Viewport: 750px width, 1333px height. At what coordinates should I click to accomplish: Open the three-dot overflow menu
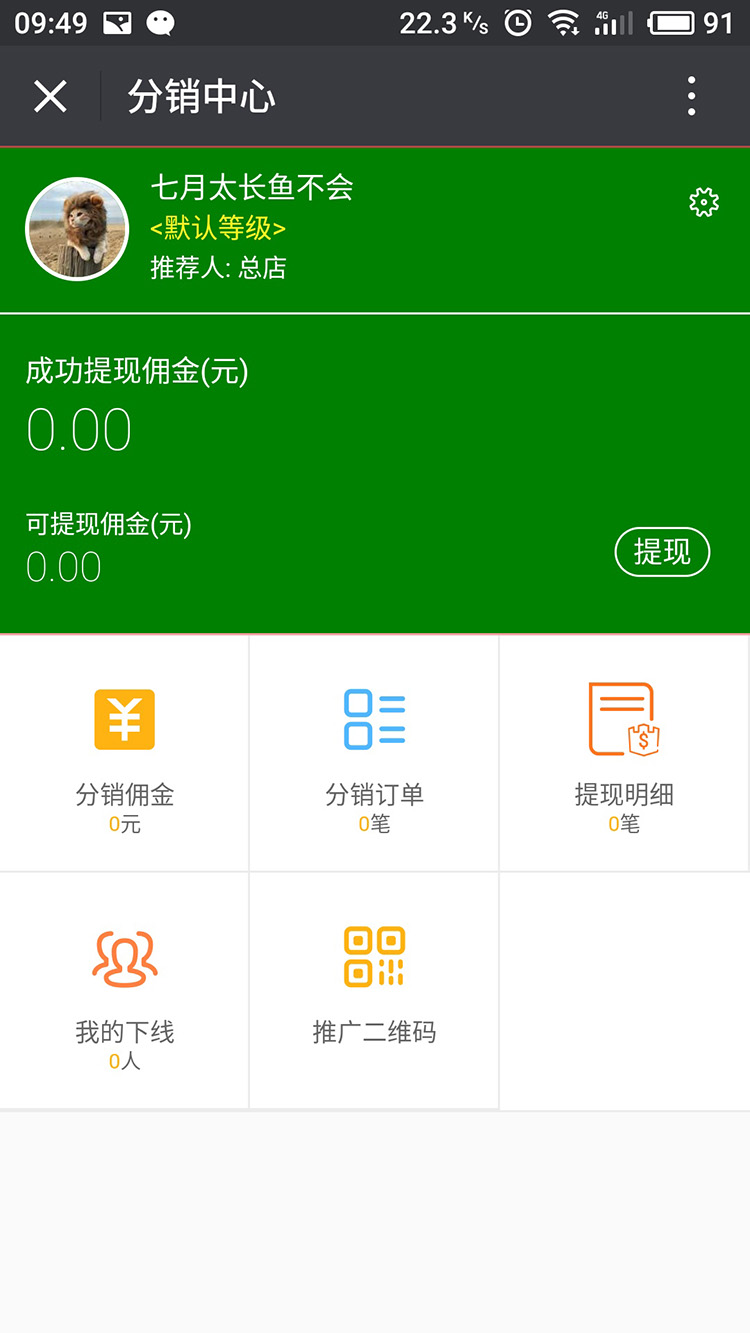pyautogui.click(x=690, y=95)
